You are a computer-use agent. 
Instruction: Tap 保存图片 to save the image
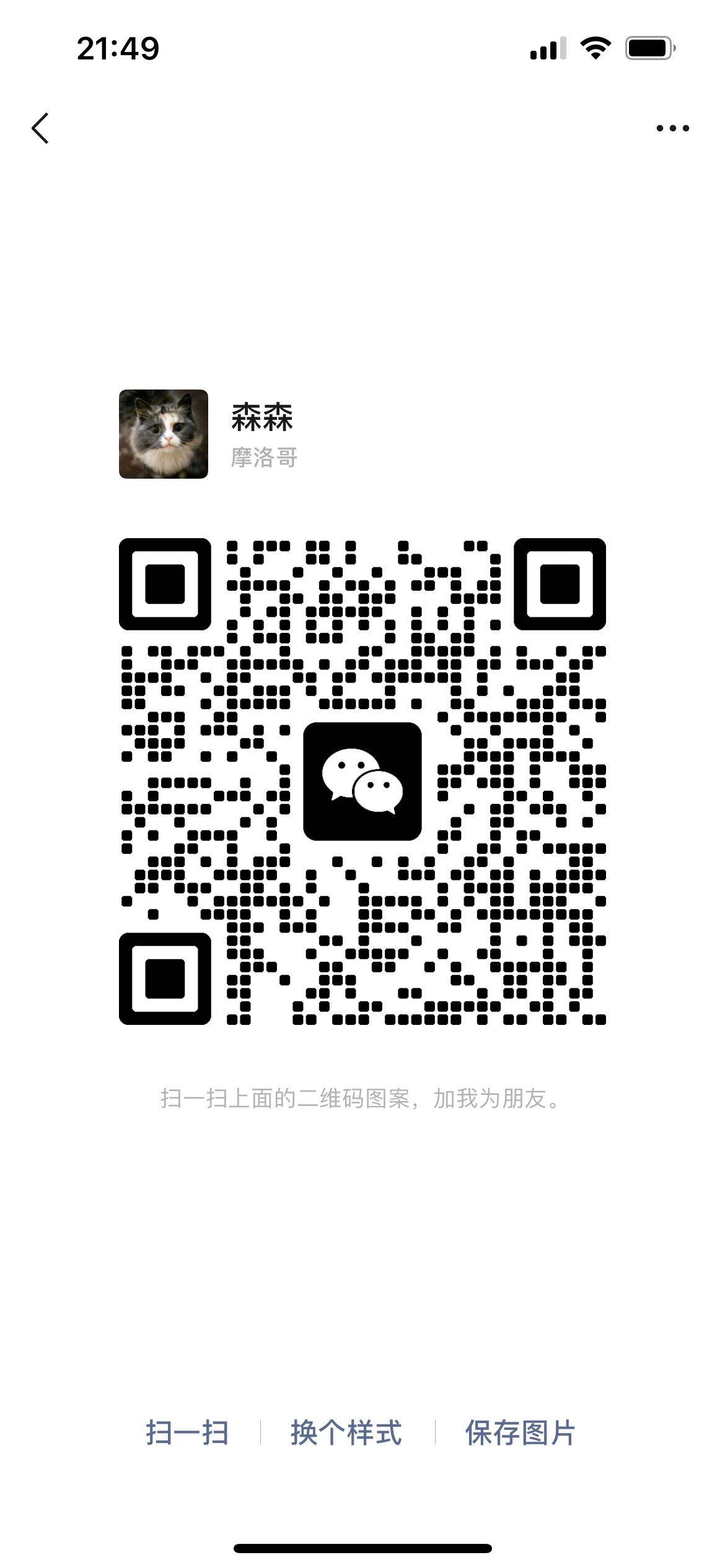(521, 1432)
